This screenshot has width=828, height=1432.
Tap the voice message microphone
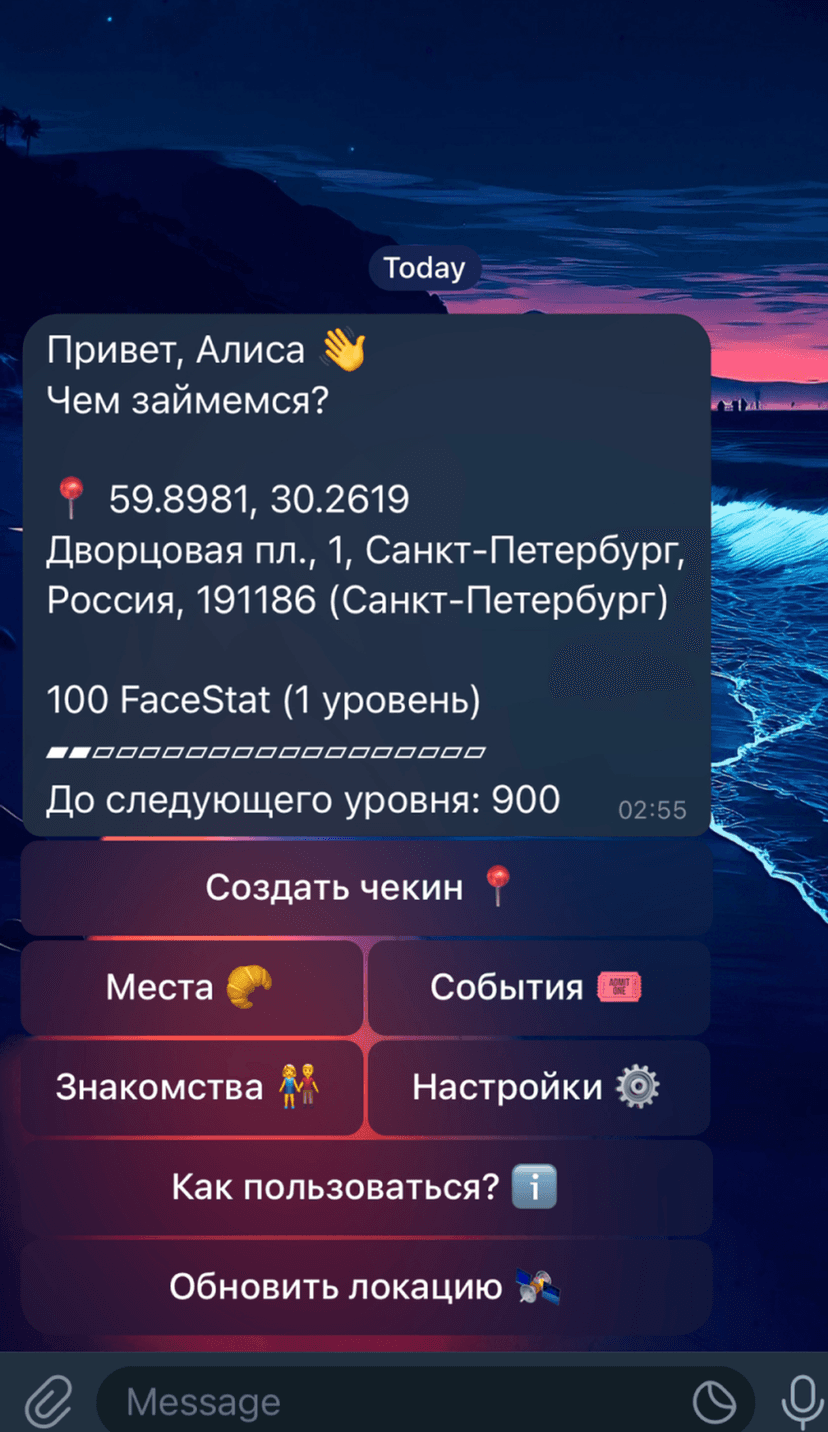coord(799,1401)
